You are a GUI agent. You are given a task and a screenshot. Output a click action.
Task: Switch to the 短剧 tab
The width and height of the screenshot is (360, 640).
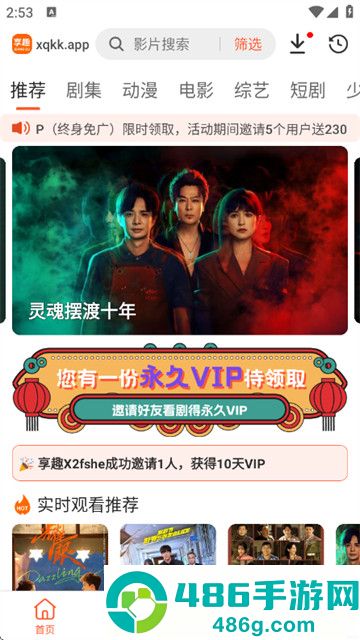point(308,90)
